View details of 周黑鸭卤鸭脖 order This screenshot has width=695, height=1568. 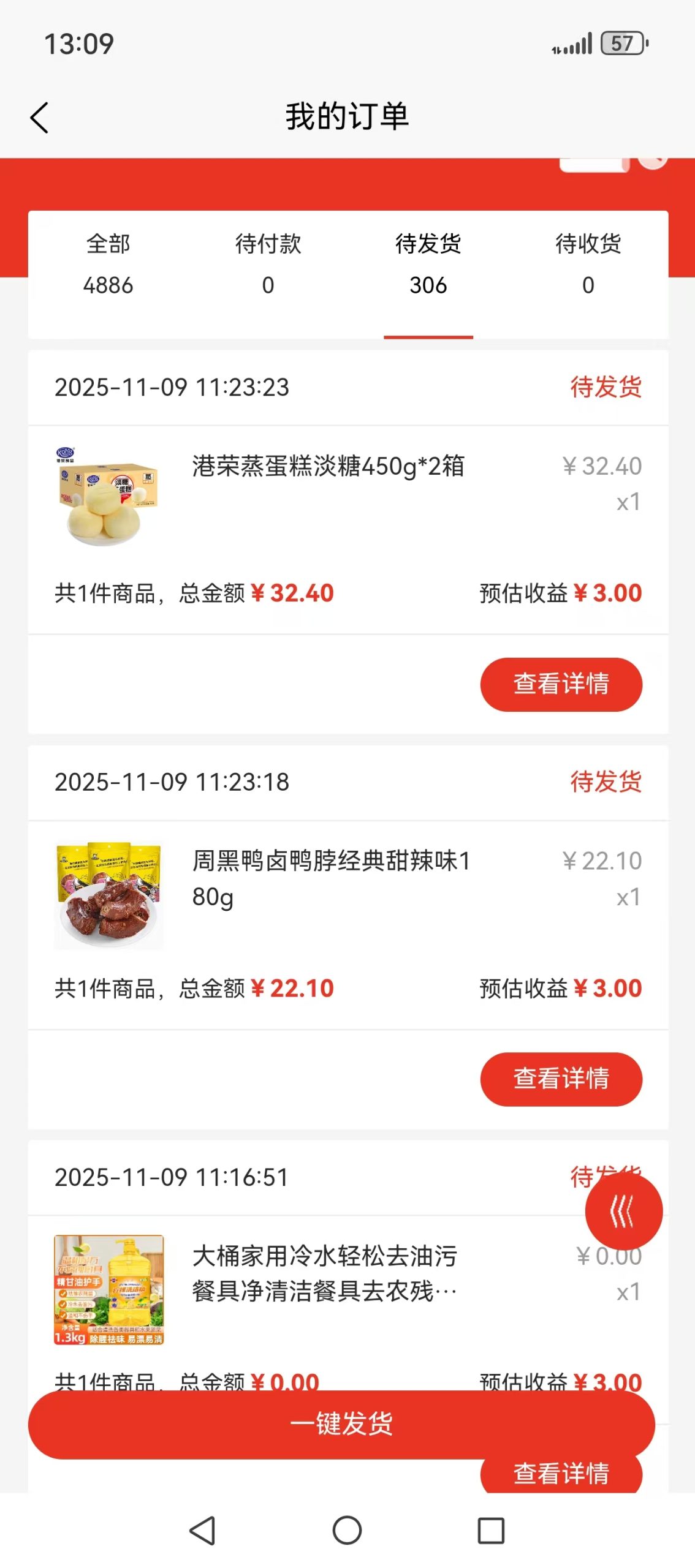coord(560,1079)
